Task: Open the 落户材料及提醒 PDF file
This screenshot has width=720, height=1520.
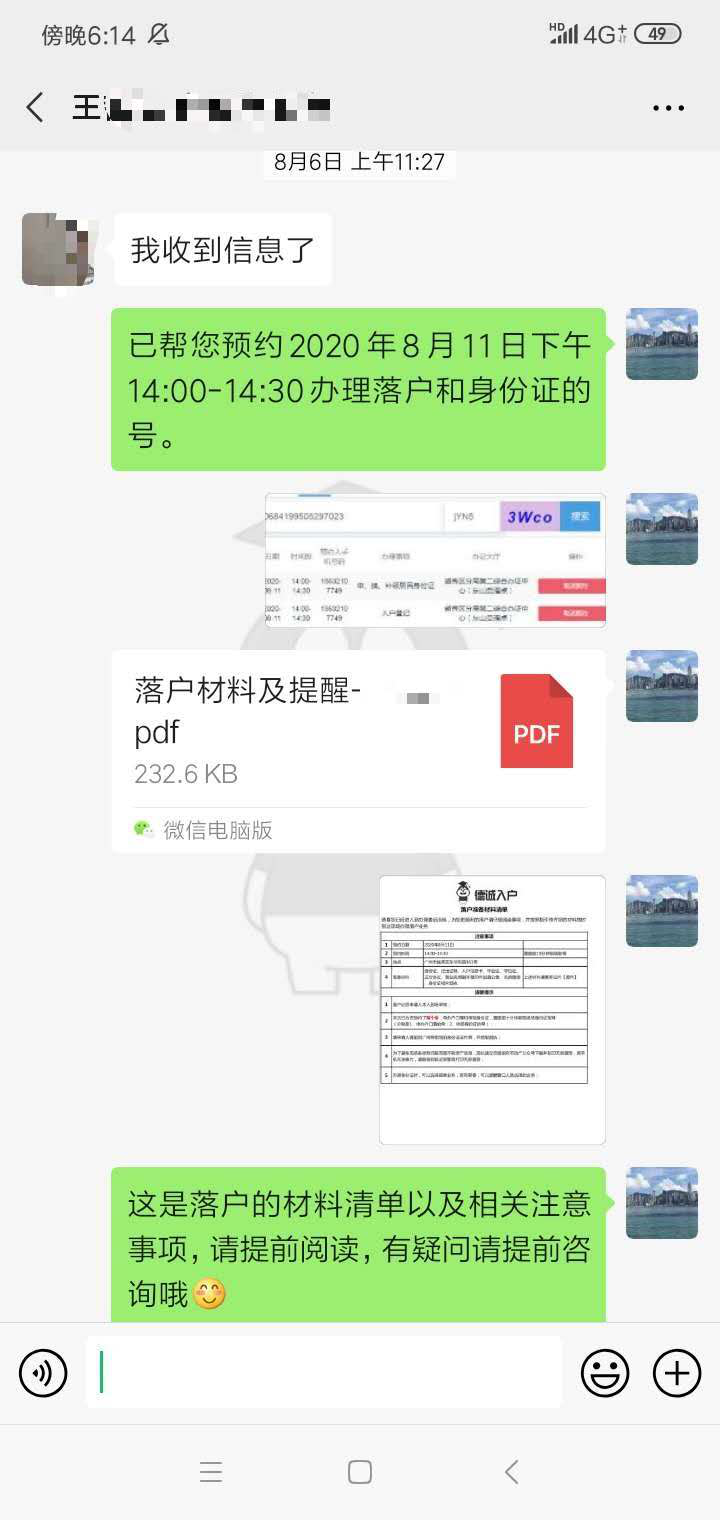Action: click(358, 750)
